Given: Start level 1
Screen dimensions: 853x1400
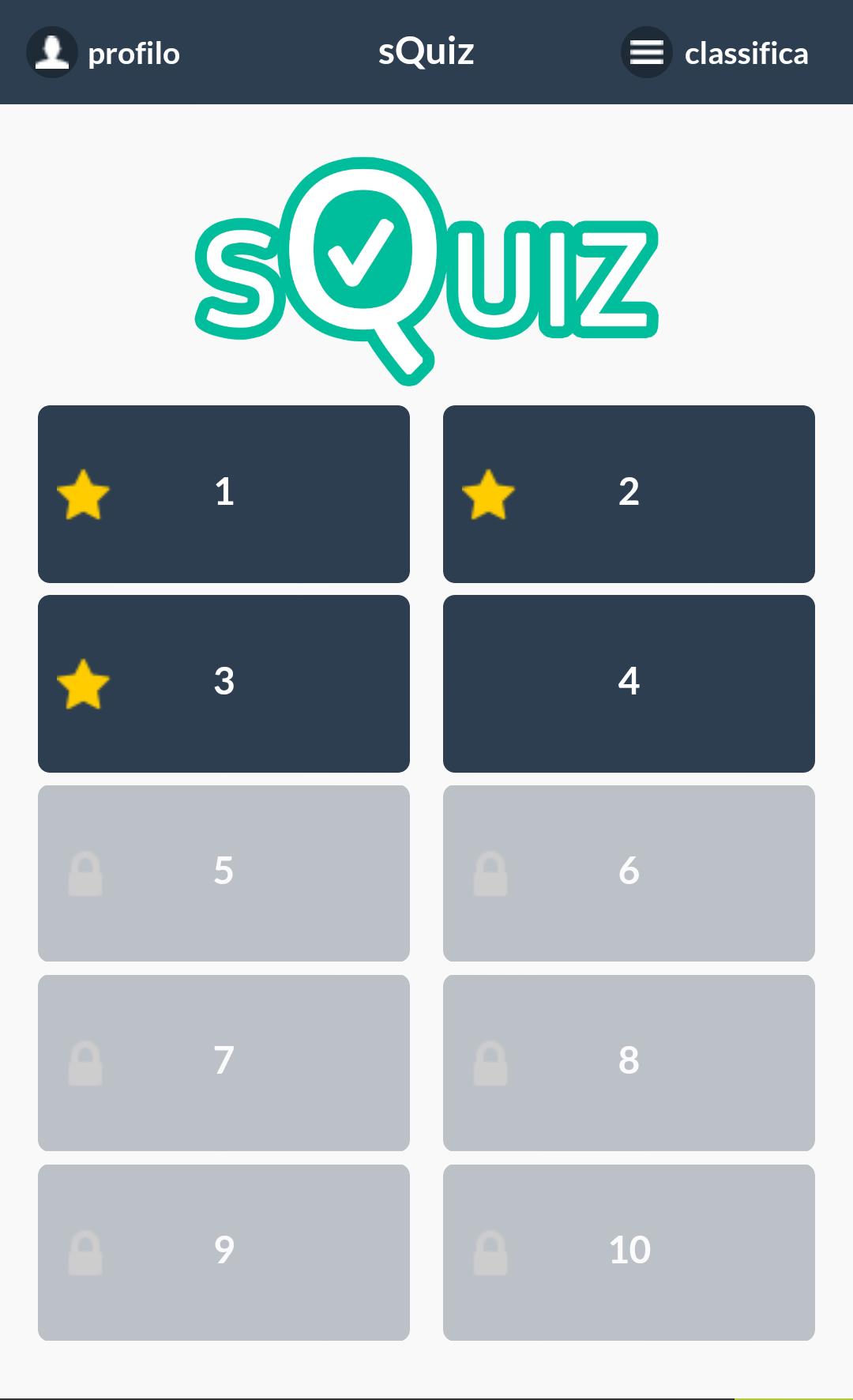Looking at the screenshot, I should pyautogui.click(x=224, y=494).
